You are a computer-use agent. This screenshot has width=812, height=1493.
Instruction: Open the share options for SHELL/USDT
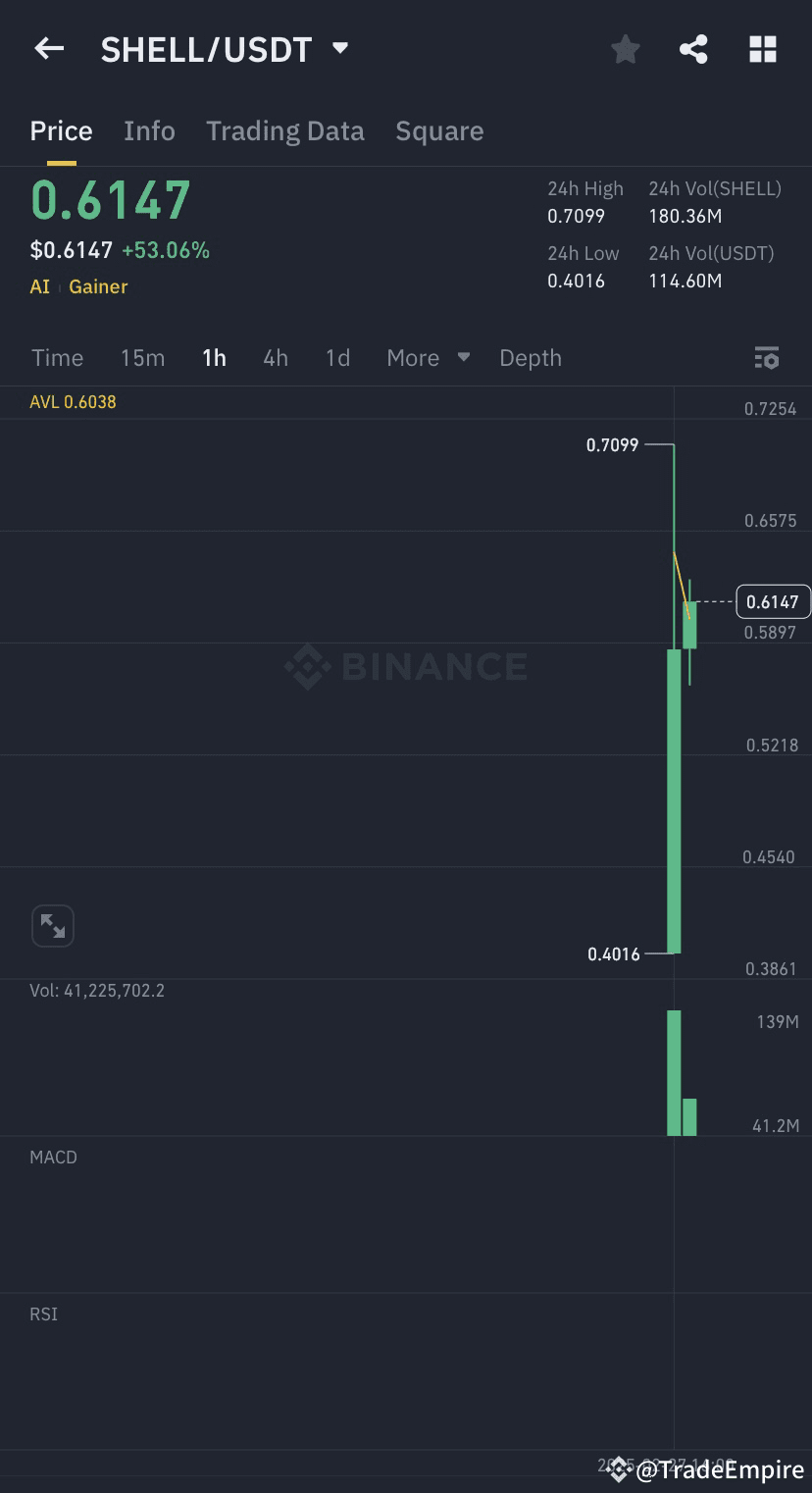click(693, 48)
